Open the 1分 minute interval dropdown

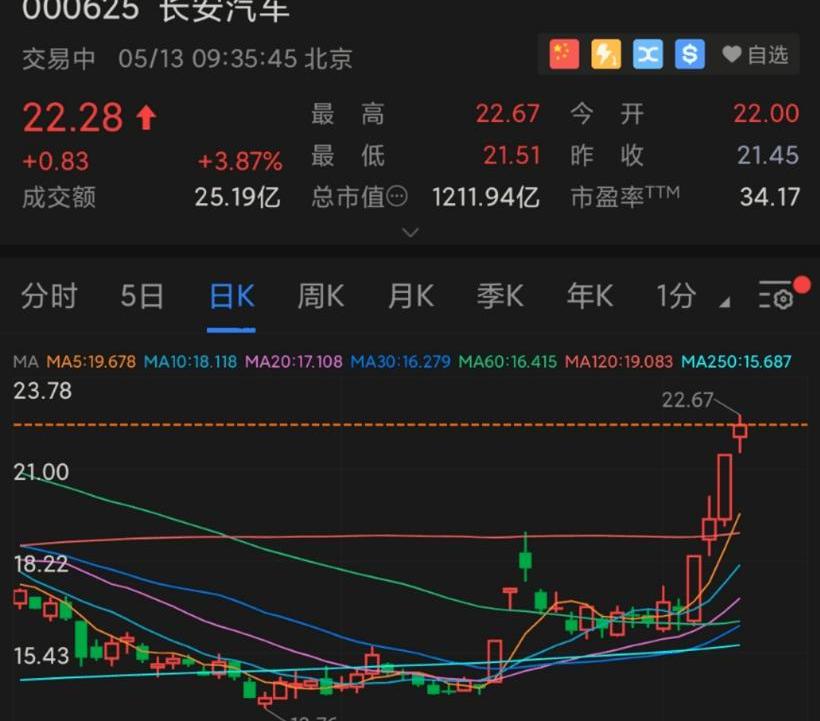(690, 296)
